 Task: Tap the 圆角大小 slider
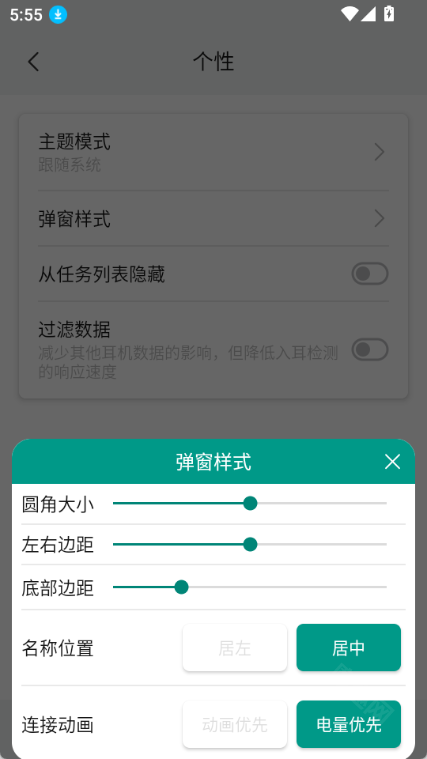click(250, 503)
